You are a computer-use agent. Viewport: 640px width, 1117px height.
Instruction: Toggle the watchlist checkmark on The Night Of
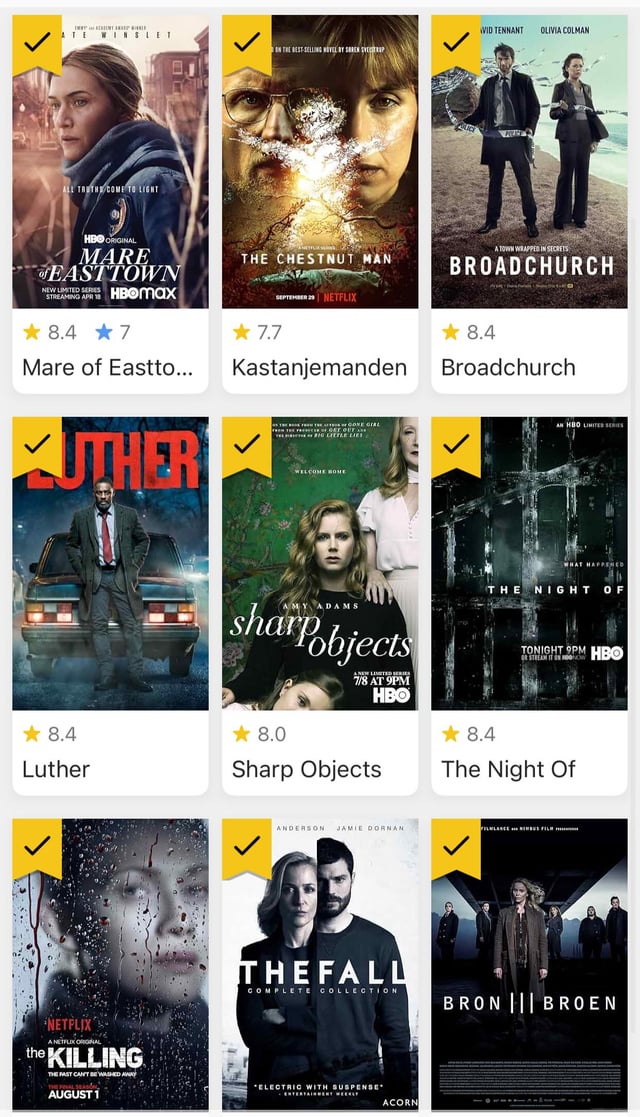456,443
